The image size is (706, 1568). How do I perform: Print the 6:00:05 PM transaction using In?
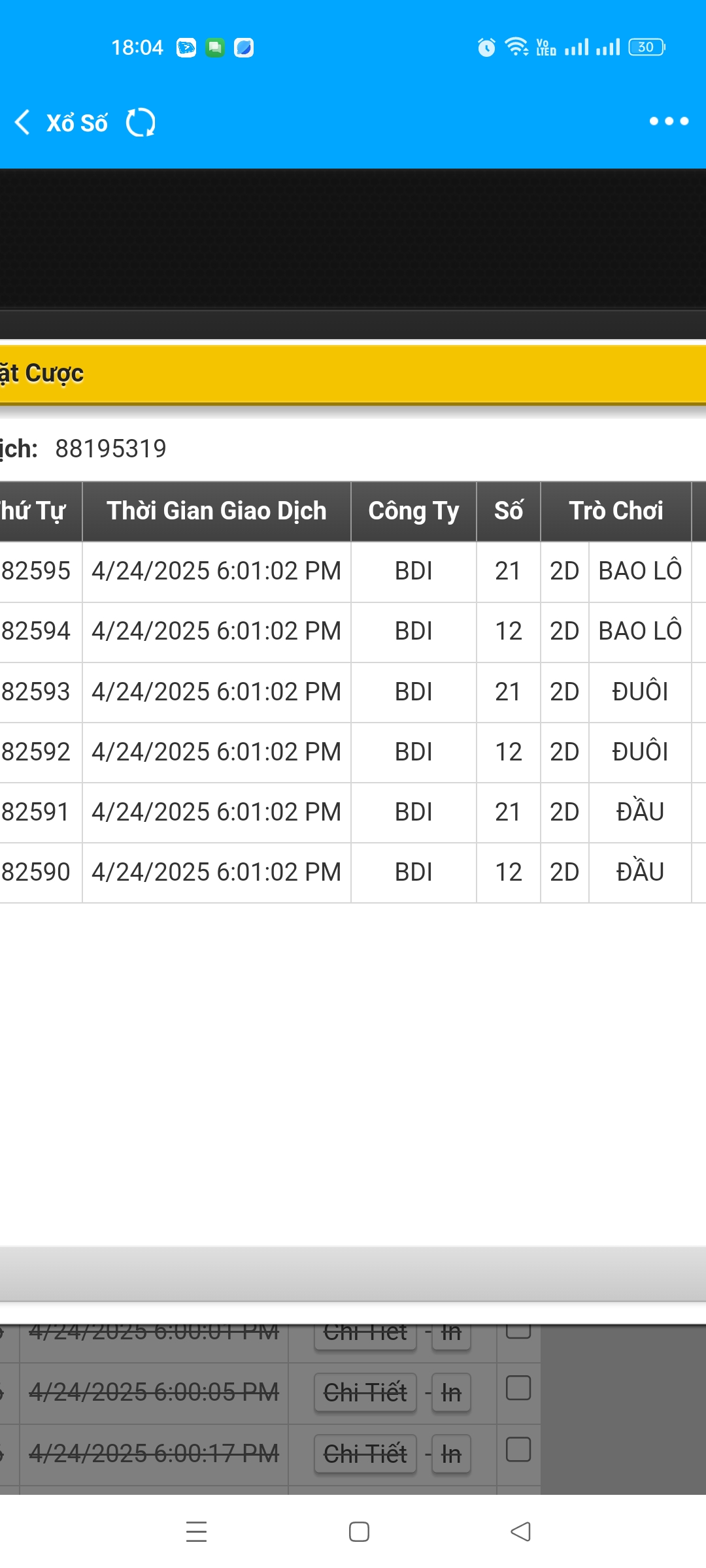point(451,1392)
